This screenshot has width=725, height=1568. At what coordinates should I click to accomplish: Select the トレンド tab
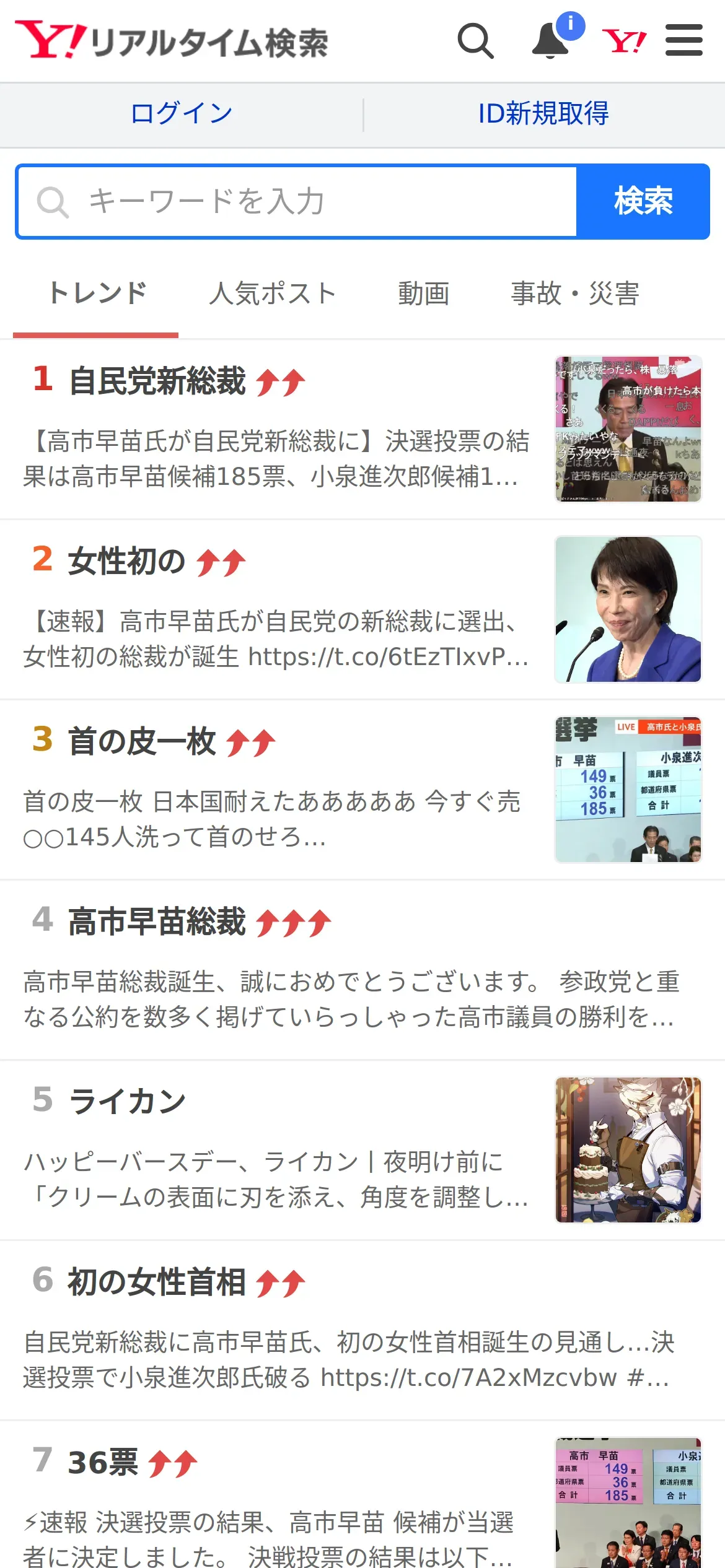click(x=97, y=294)
